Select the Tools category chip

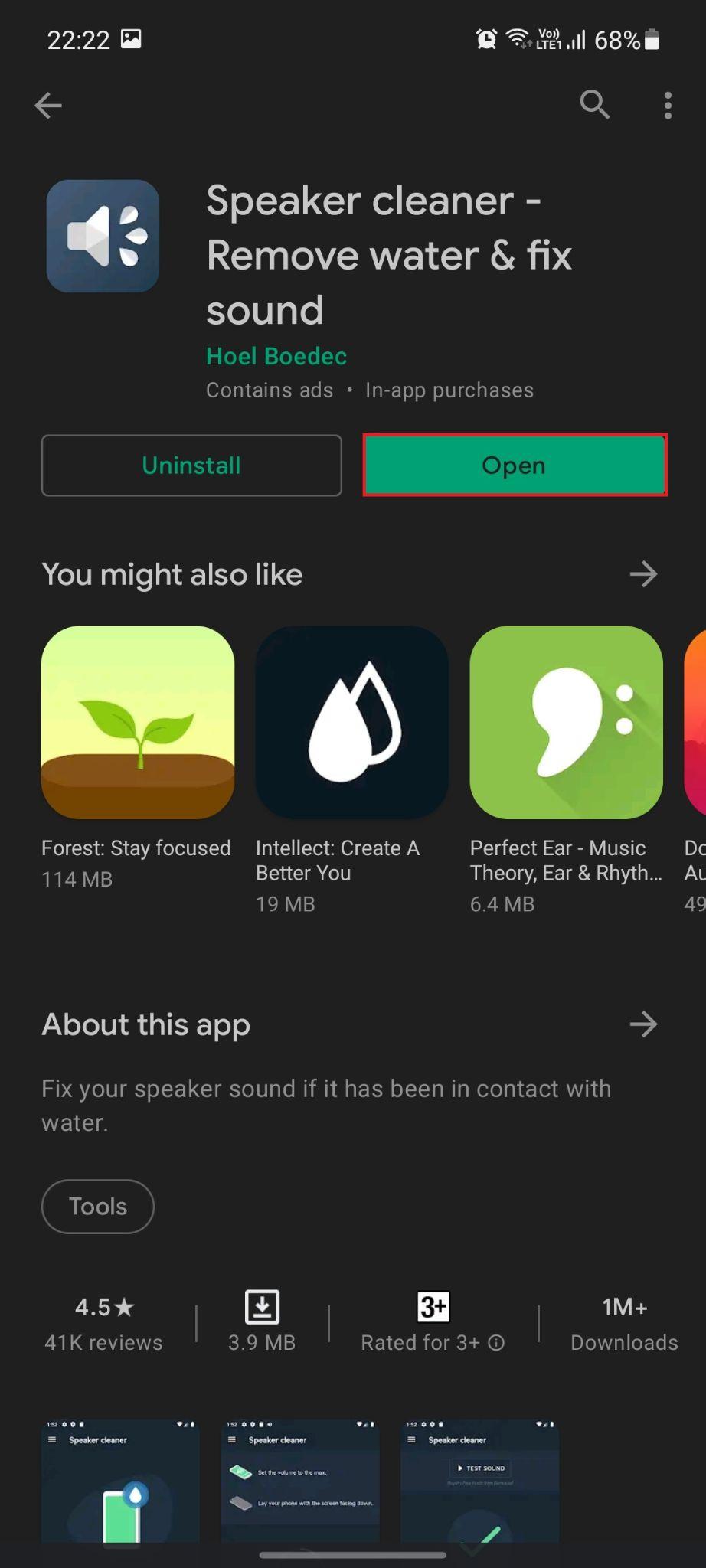[97, 1207]
